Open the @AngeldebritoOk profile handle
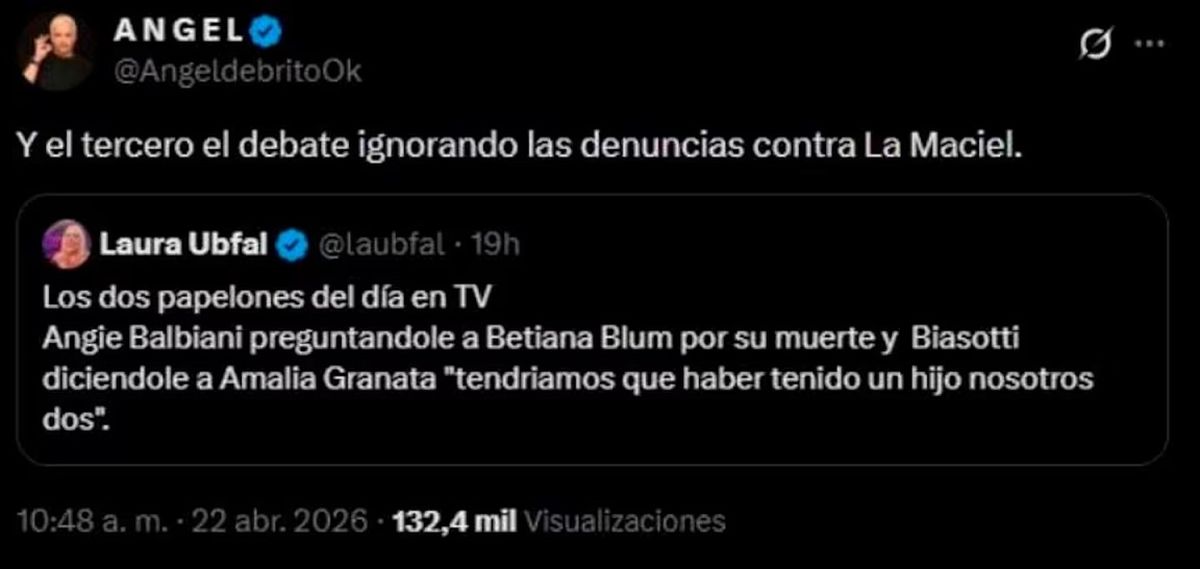The width and height of the screenshot is (1200, 569). coord(237,72)
